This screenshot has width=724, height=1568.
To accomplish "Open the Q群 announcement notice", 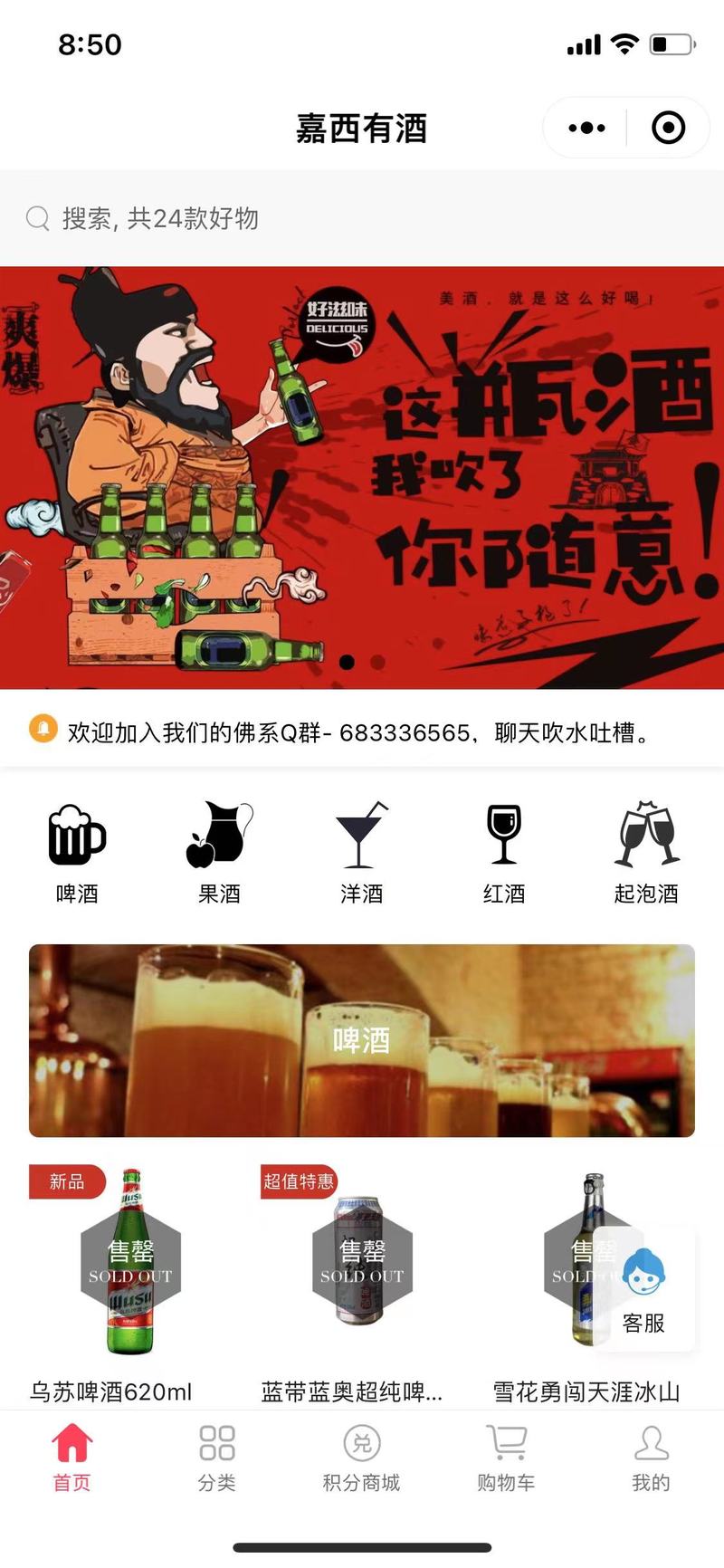I will click(x=357, y=731).
